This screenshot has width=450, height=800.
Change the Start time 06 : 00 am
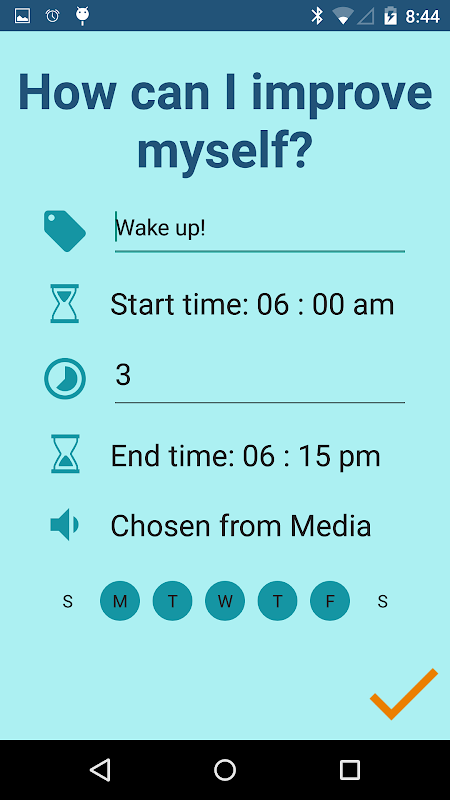[x=252, y=305]
